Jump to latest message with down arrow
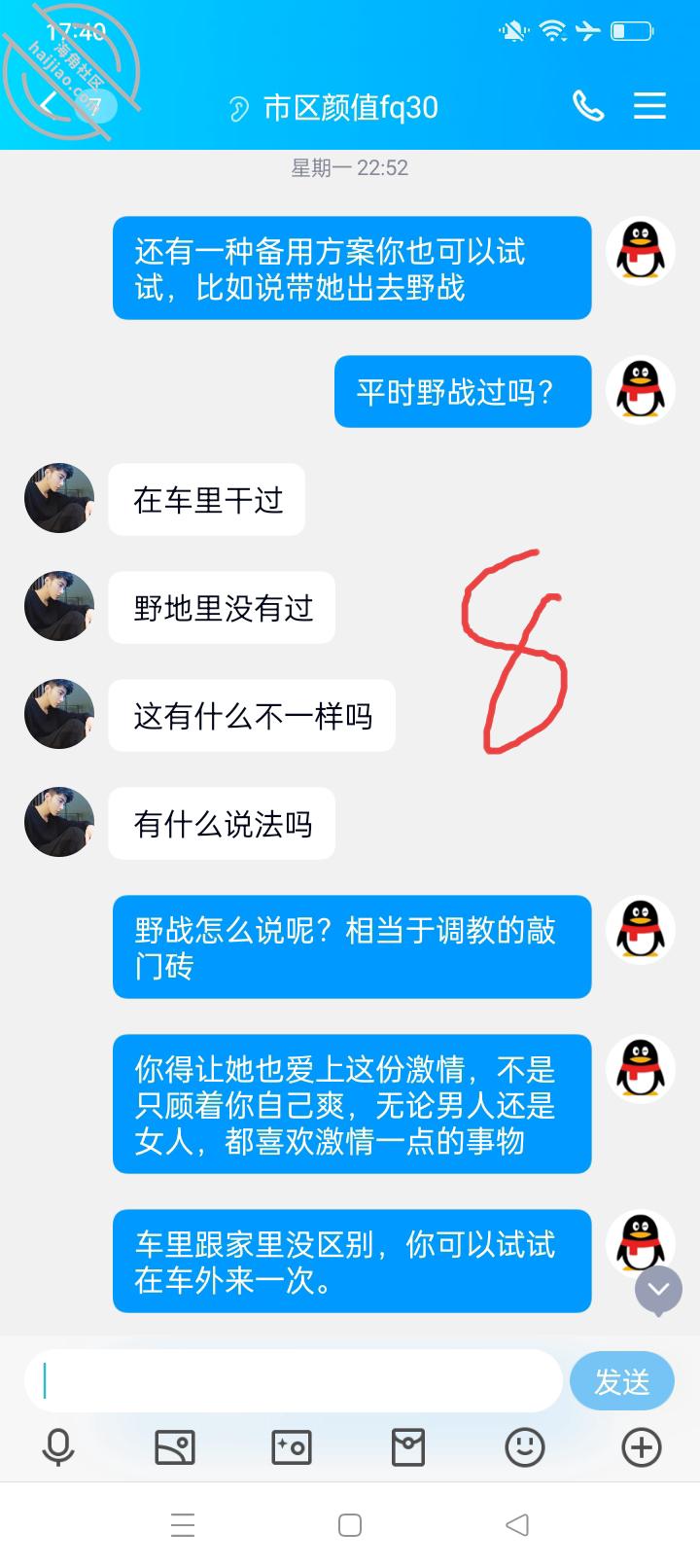The image size is (700, 1568). click(658, 1291)
